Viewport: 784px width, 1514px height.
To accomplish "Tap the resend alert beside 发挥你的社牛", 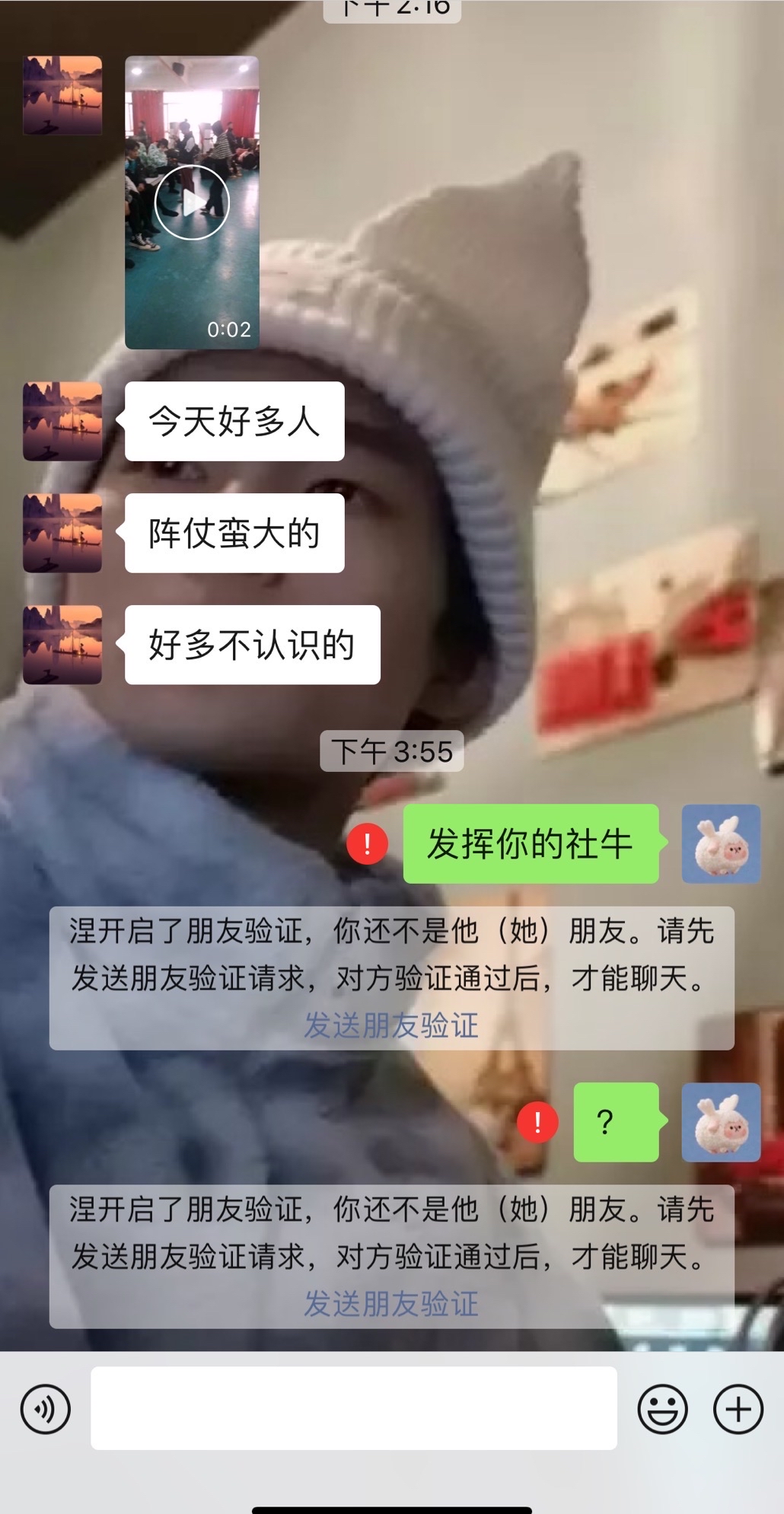I will pyautogui.click(x=368, y=843).
